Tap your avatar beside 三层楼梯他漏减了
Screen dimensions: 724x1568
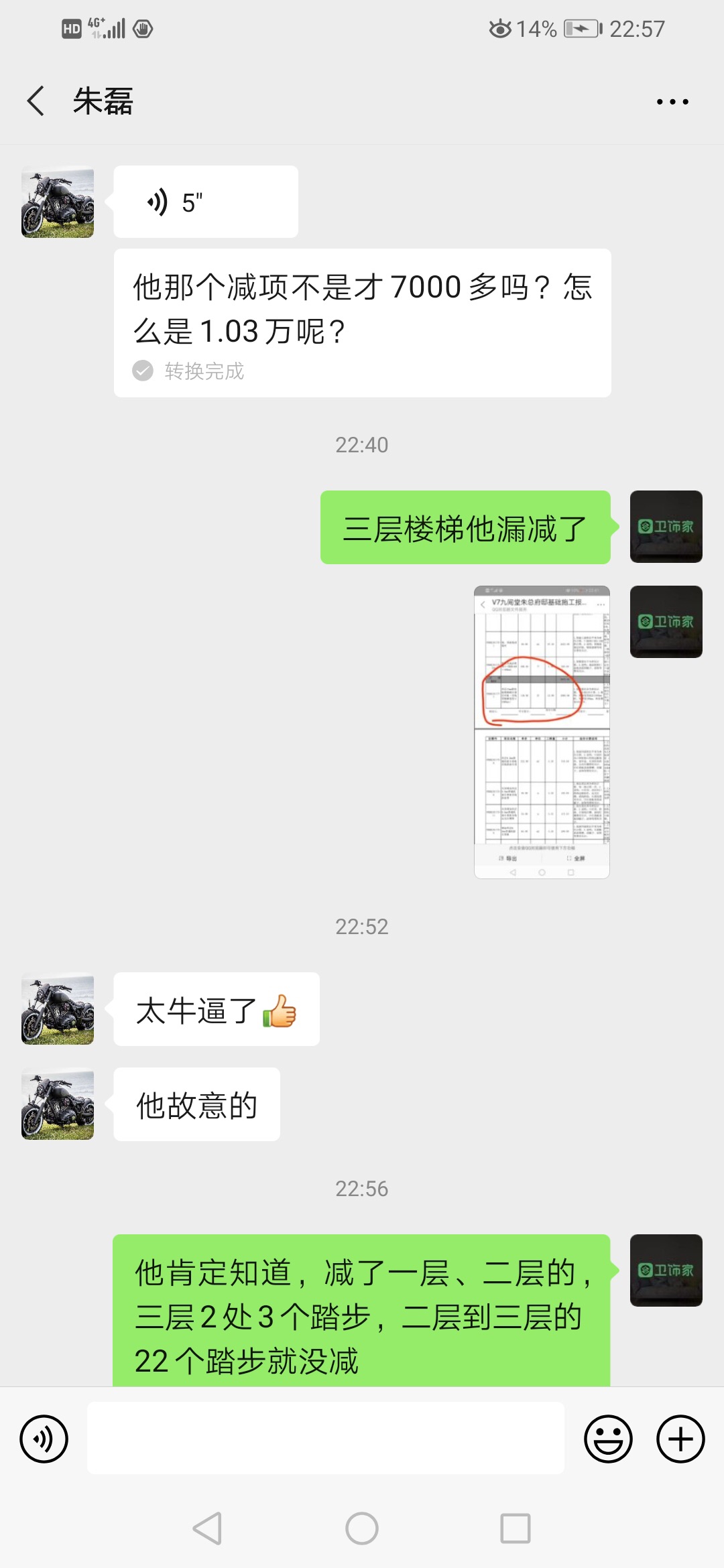tap(666, 527)
